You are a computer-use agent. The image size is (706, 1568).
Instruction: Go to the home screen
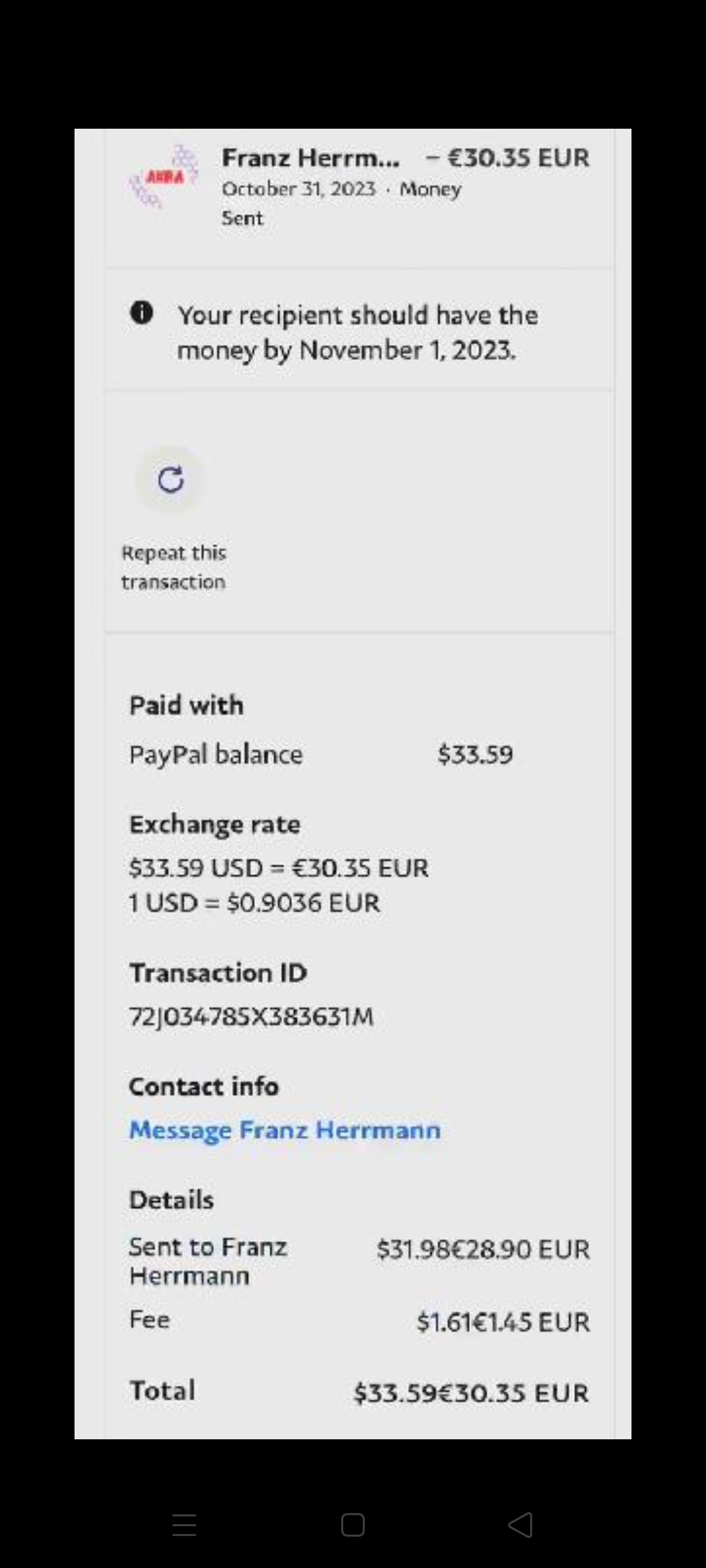click(x=353, y=1525)
